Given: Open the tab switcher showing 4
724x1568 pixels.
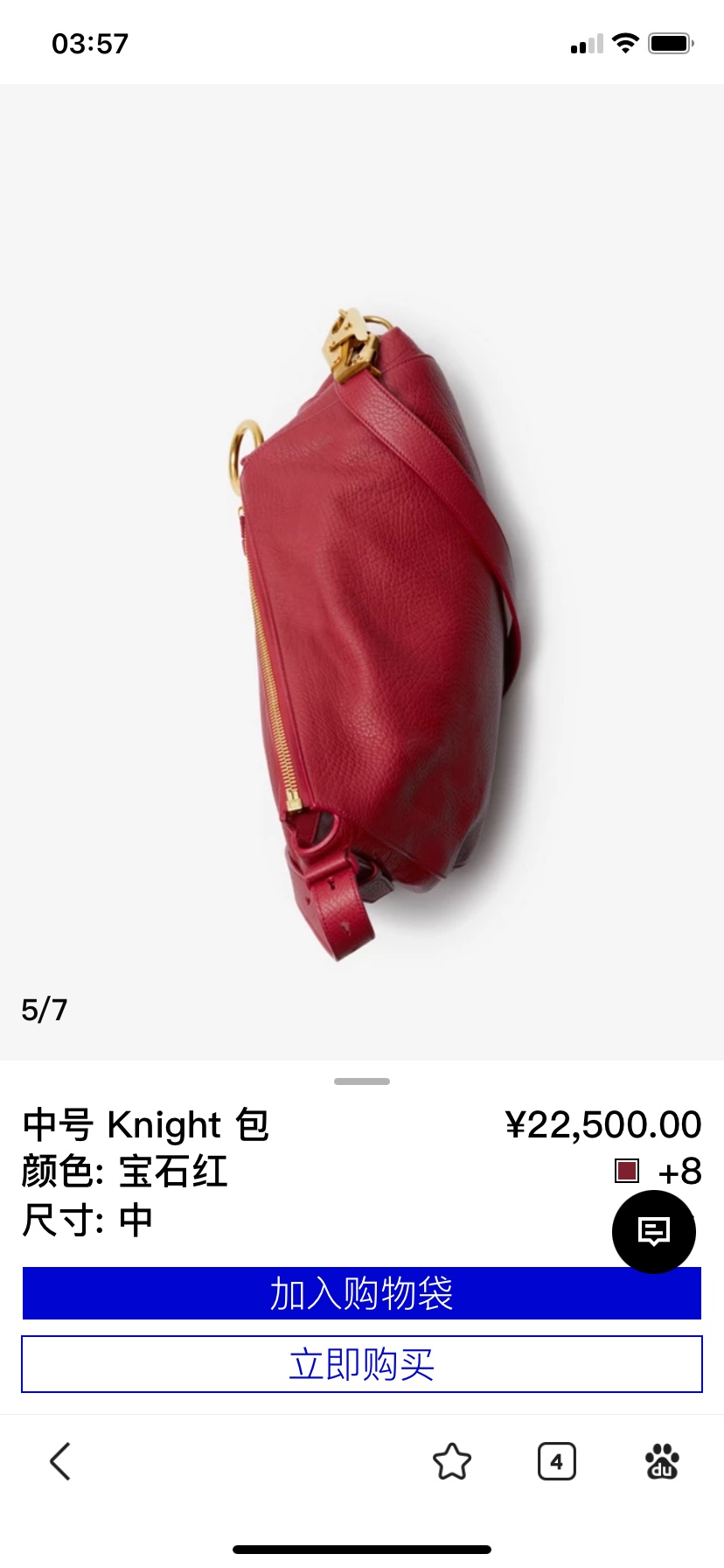Looking at the screenshot, I should coord(557,1461).
